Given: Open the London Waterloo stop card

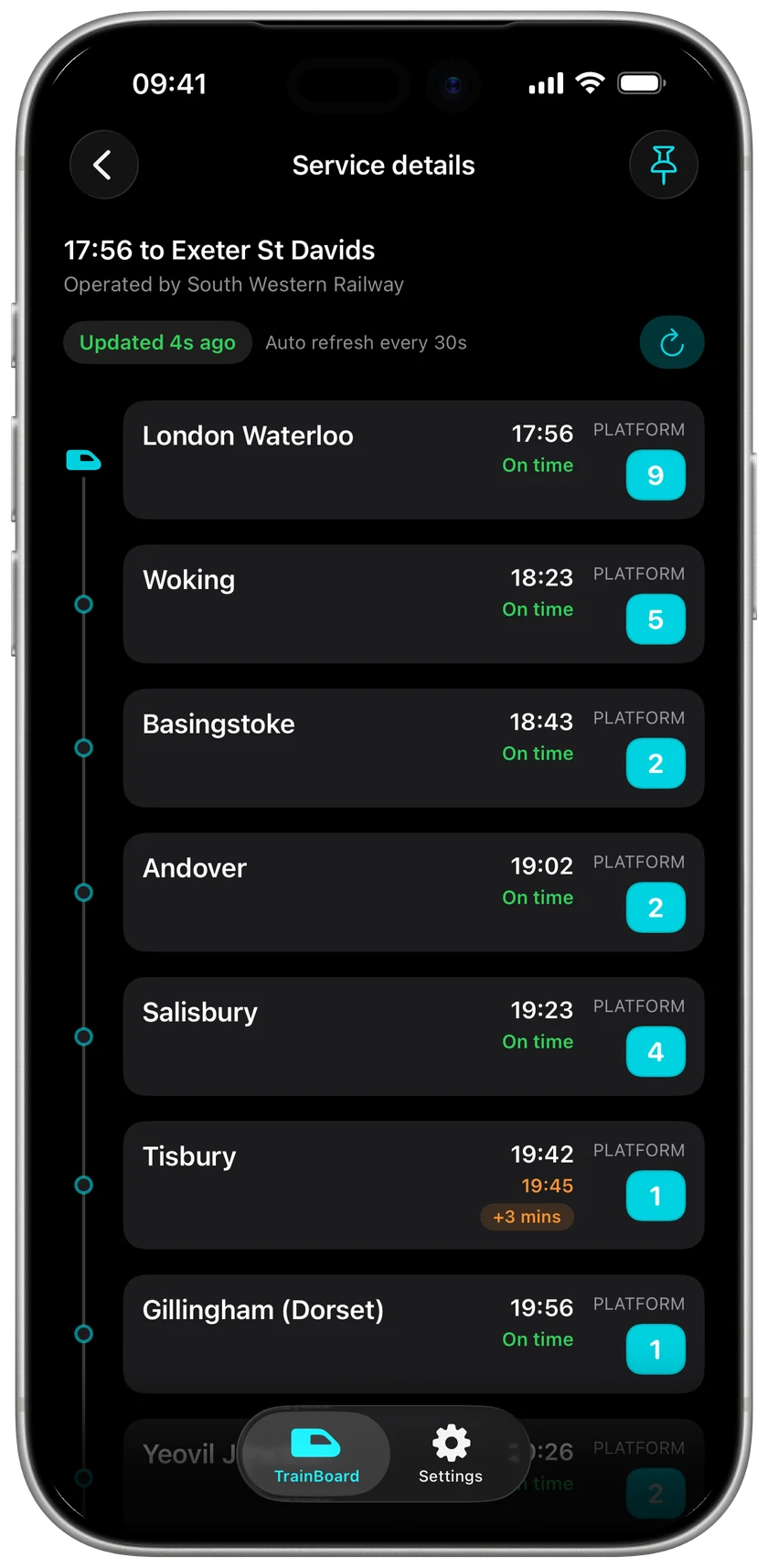Looking at the screenshot, I should 413,459.
